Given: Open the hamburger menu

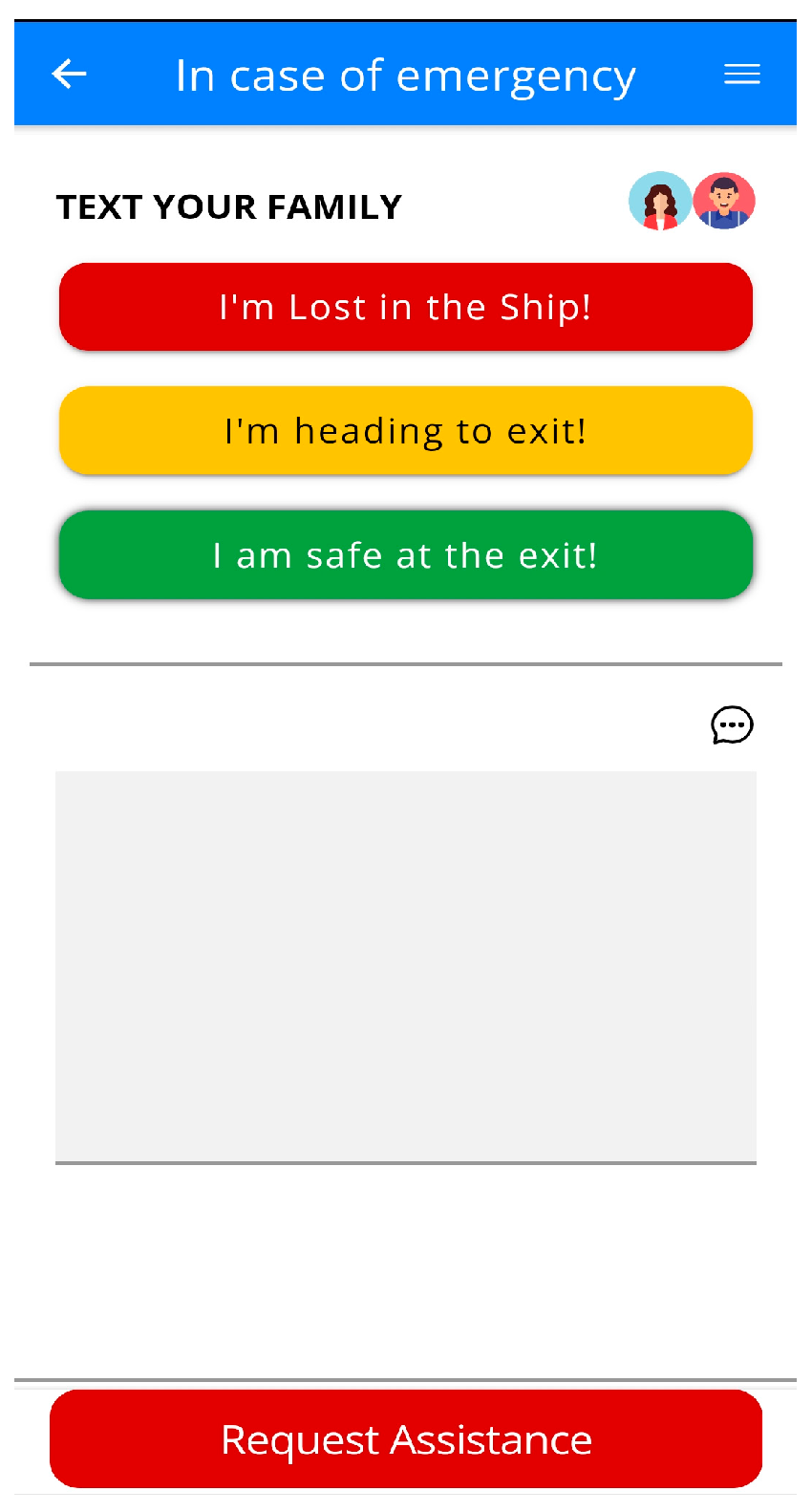Looking at the screenshot, I should pyautogui.click(x=741, y=74).
